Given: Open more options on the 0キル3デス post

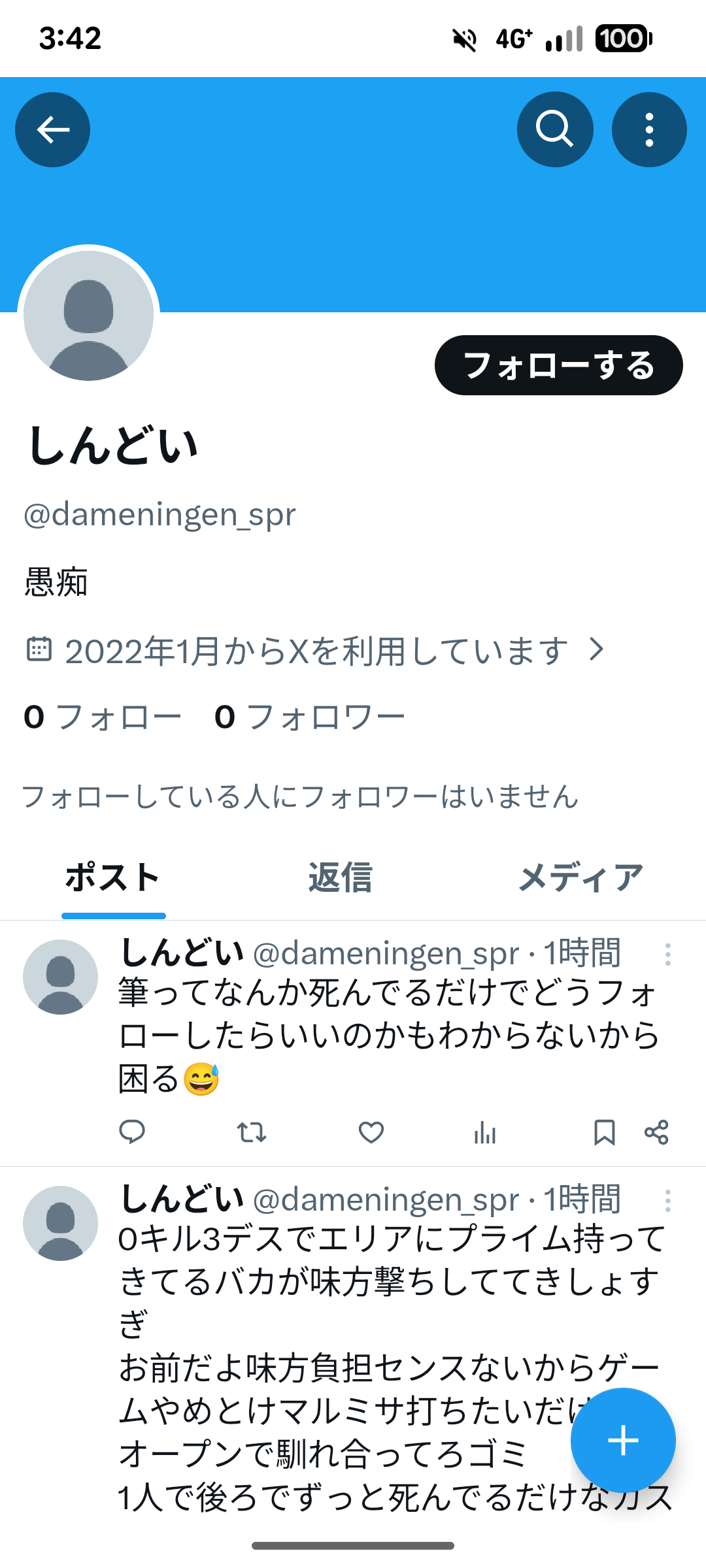Looking at the screenshot, I should click(x=667, y=1201).
